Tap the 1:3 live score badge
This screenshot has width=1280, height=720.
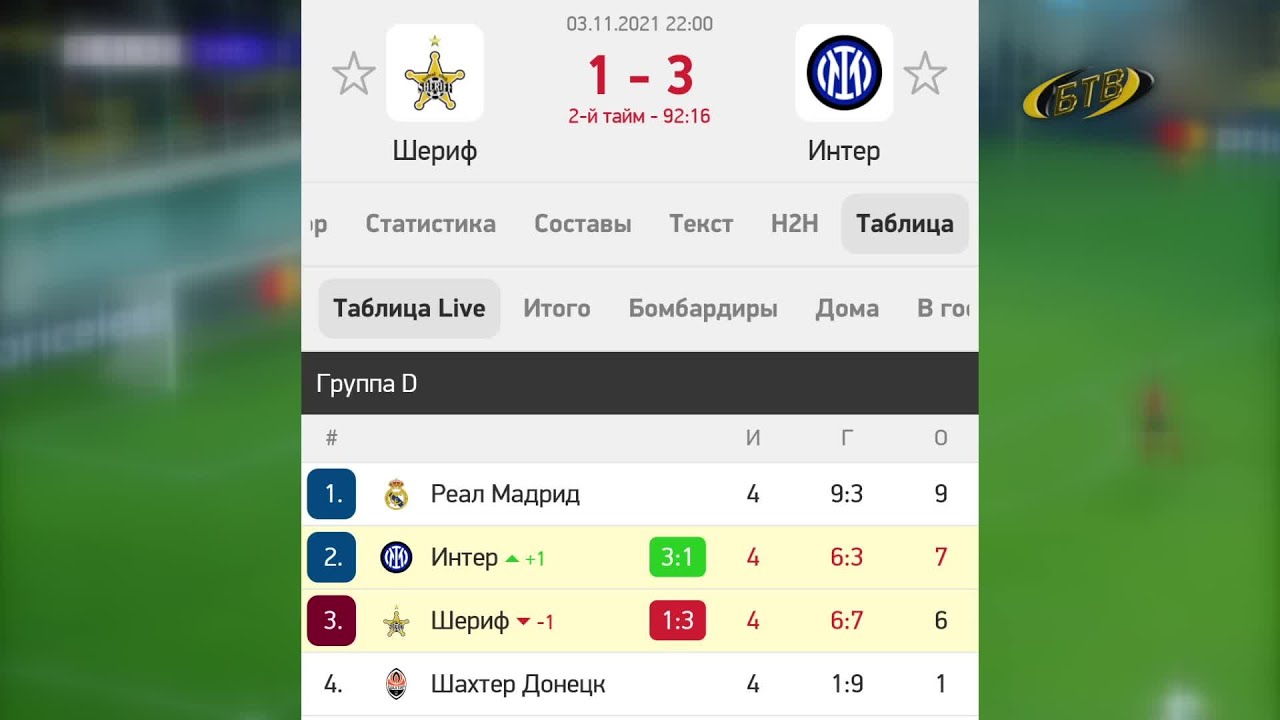pyautogui.click(x=677, y=621)
